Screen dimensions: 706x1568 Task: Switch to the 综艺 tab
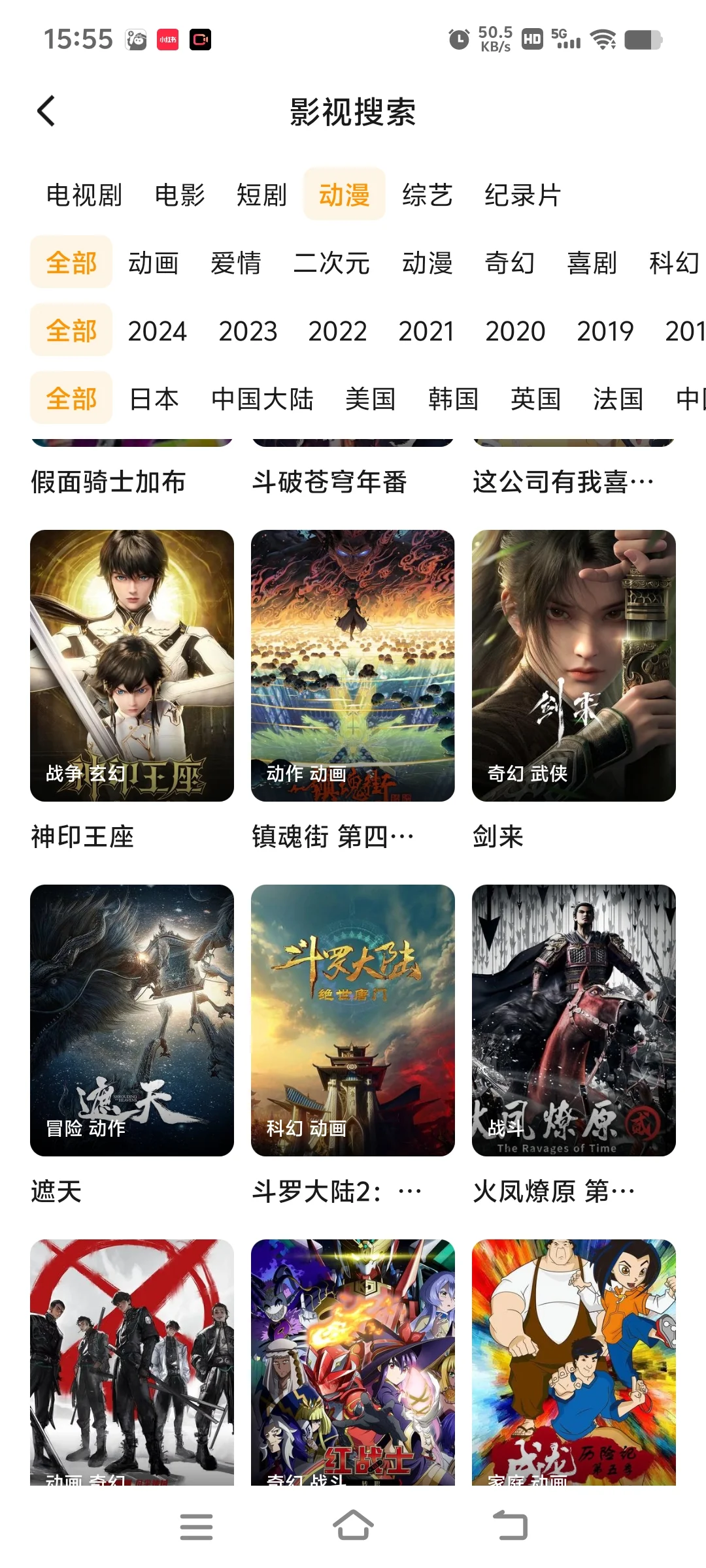coord(427,195)
